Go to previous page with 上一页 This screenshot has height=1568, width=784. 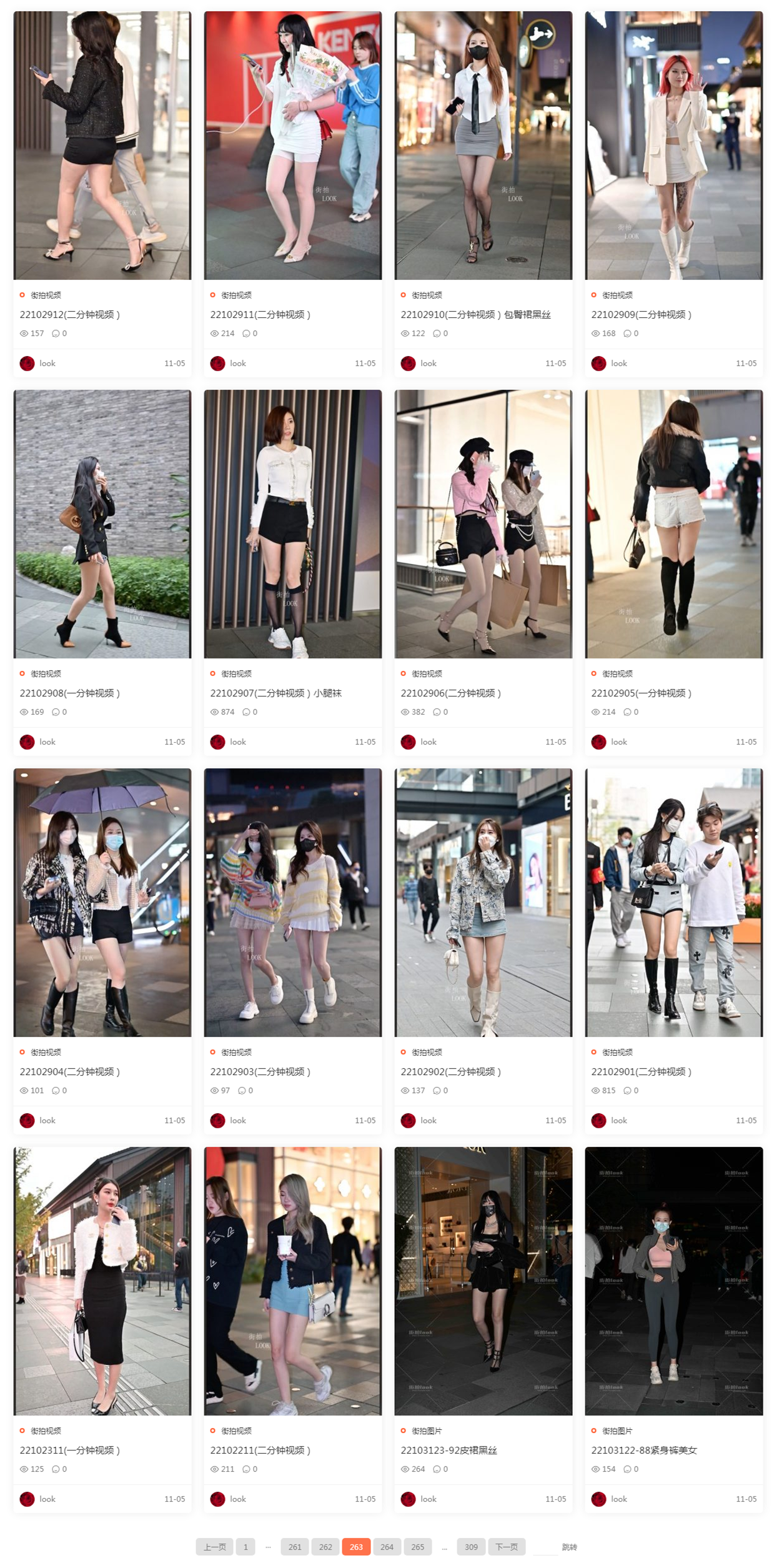point(214,1547)
